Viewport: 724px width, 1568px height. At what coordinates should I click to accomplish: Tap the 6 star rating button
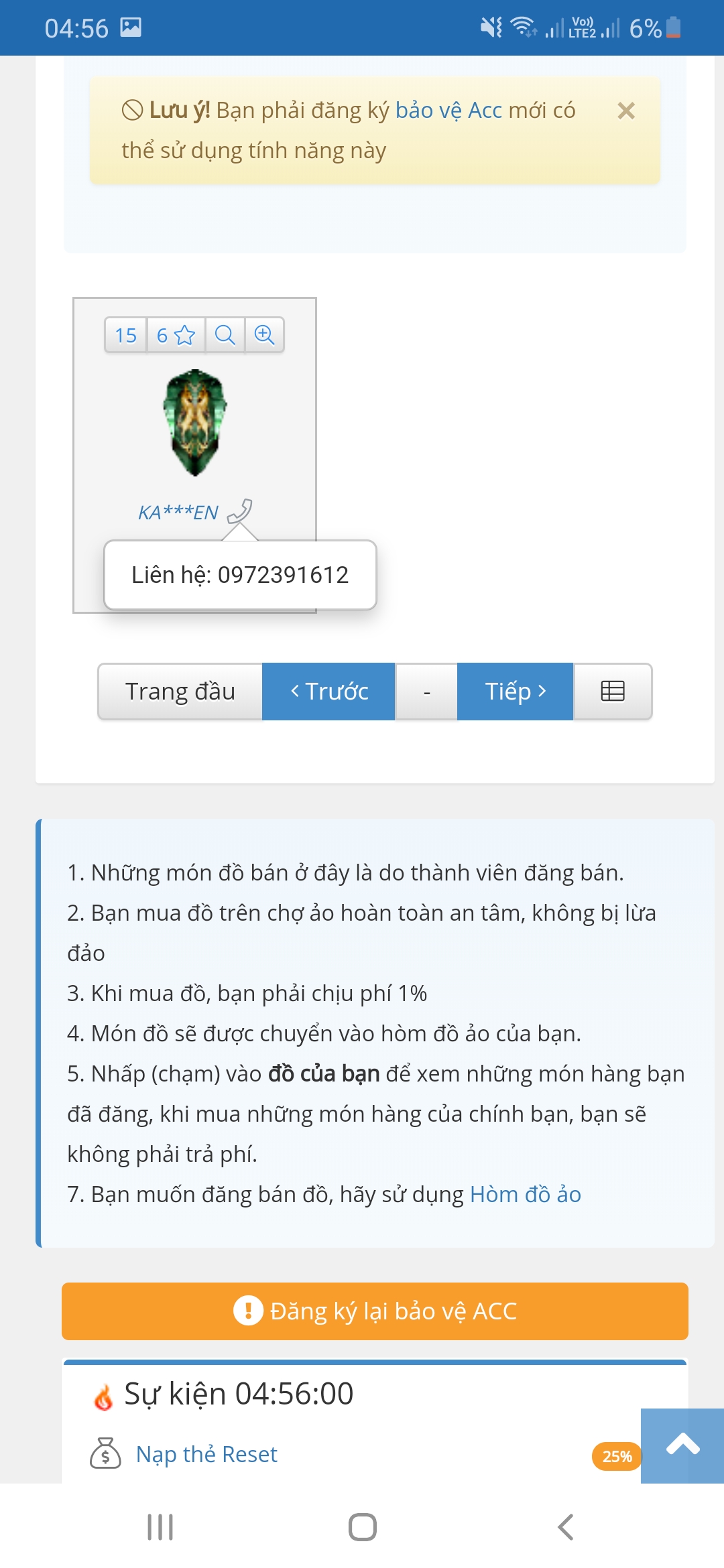tap(176, 334)
